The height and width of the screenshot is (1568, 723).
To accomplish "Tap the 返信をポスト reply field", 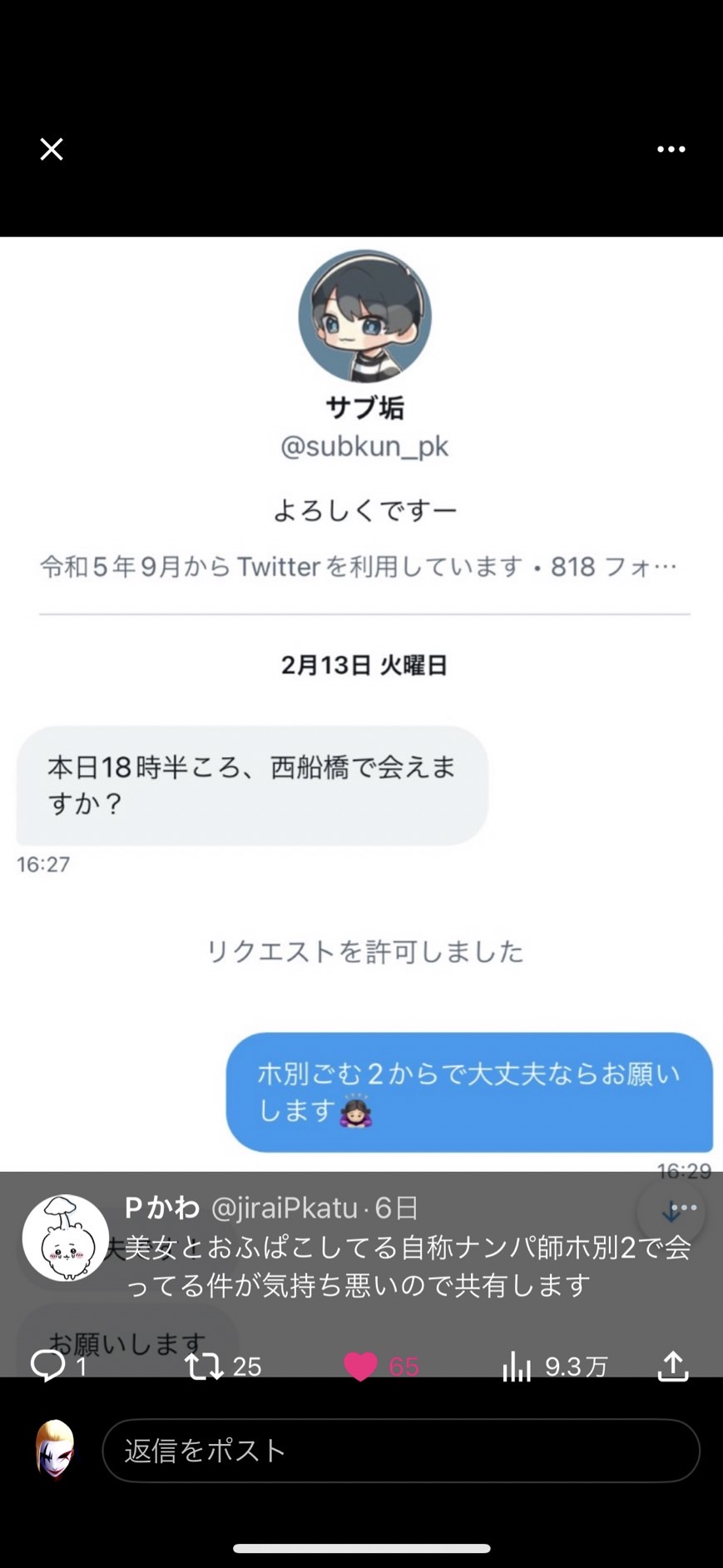I will pos(401,1451).
